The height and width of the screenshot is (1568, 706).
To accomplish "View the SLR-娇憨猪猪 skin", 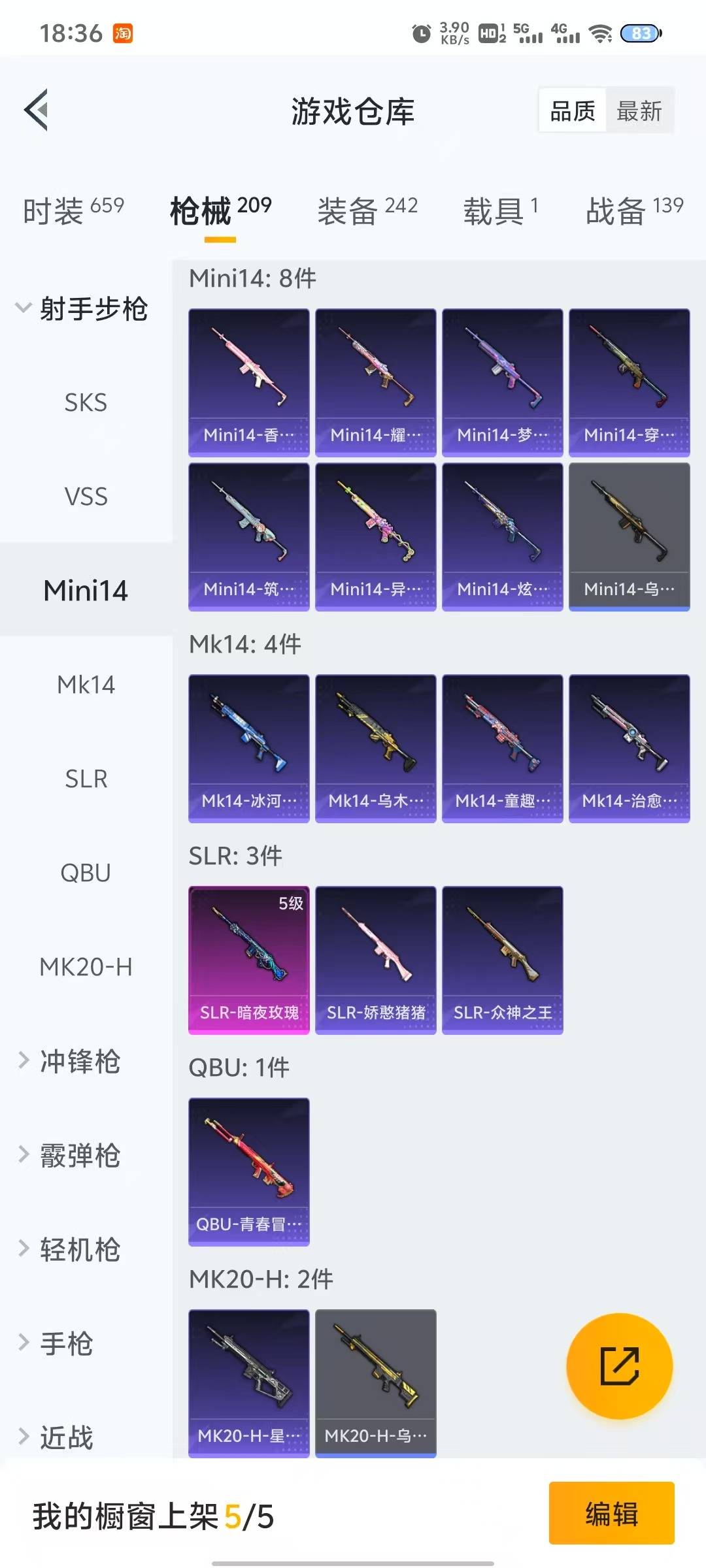I will pos(376,960).
